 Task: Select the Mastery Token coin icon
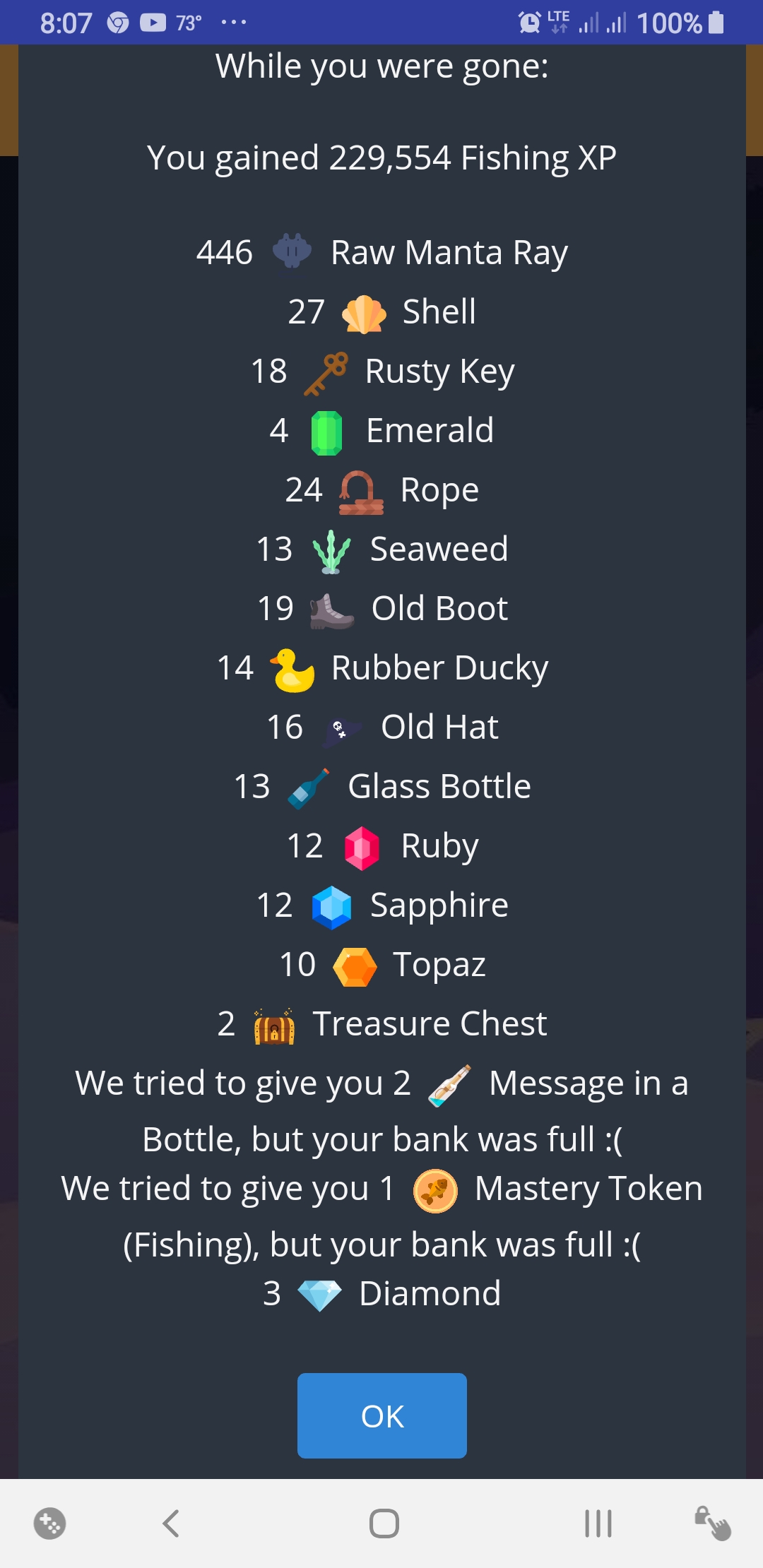[435, 1189]
